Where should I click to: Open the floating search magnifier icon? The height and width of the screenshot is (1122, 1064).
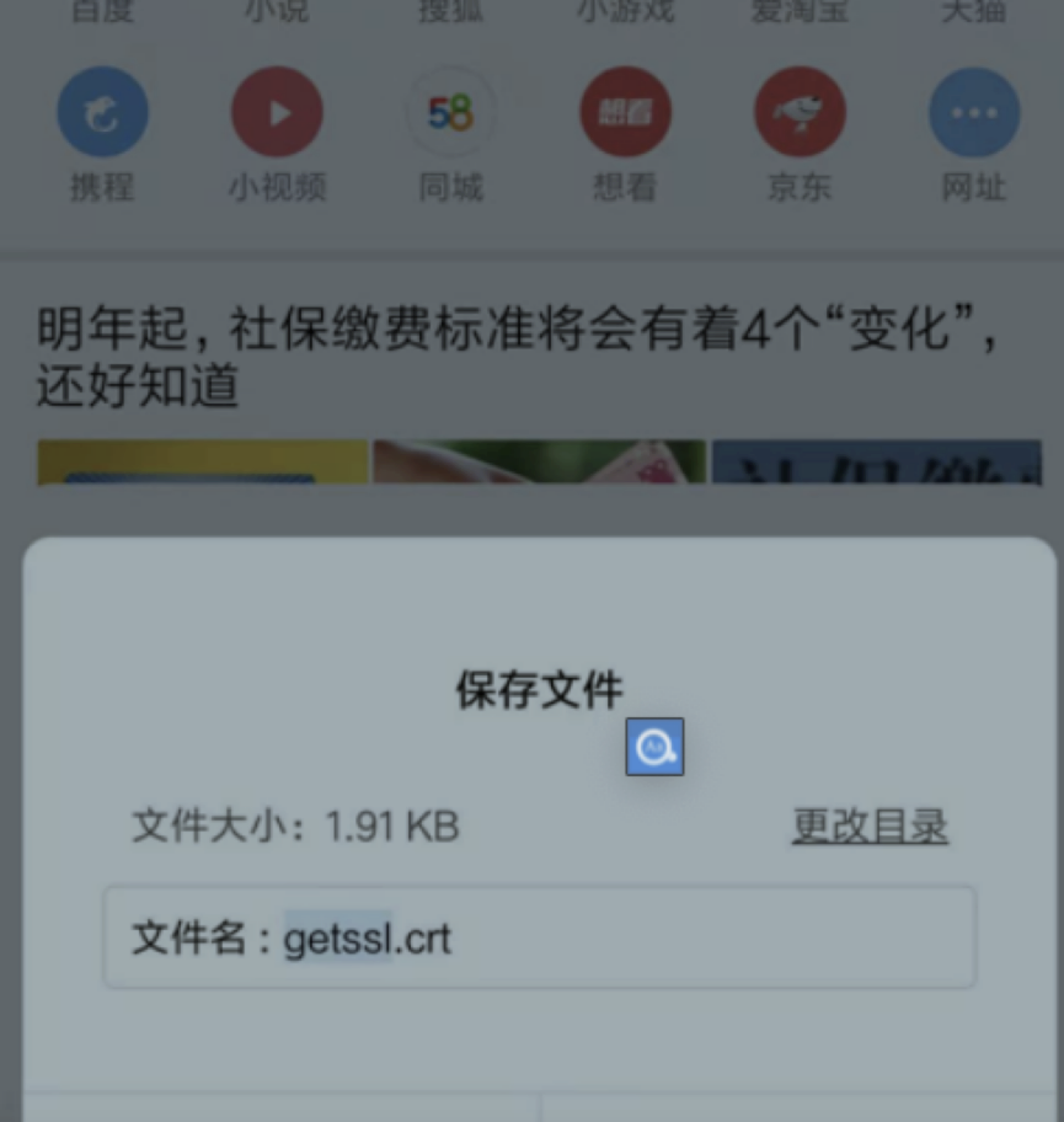[654, 747]
